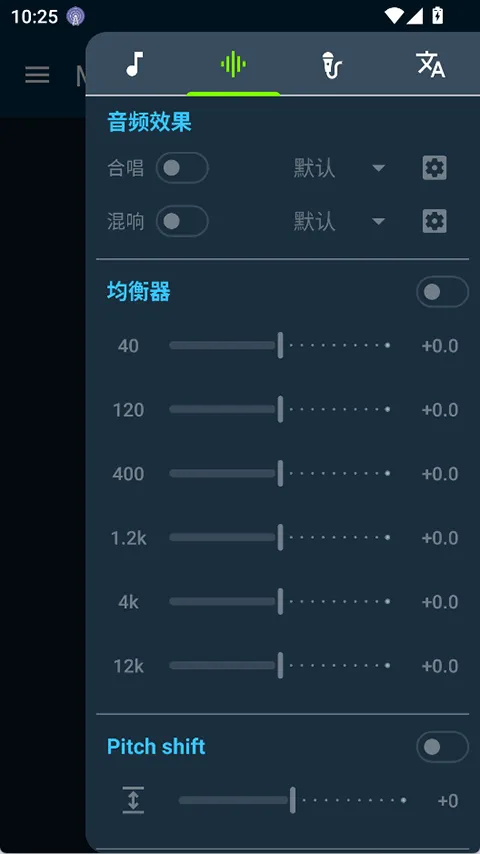Enable the 合唱 chorus switch
Viewport: 480px width, 854px height.
pyautogui.click(x=182, y=168)
